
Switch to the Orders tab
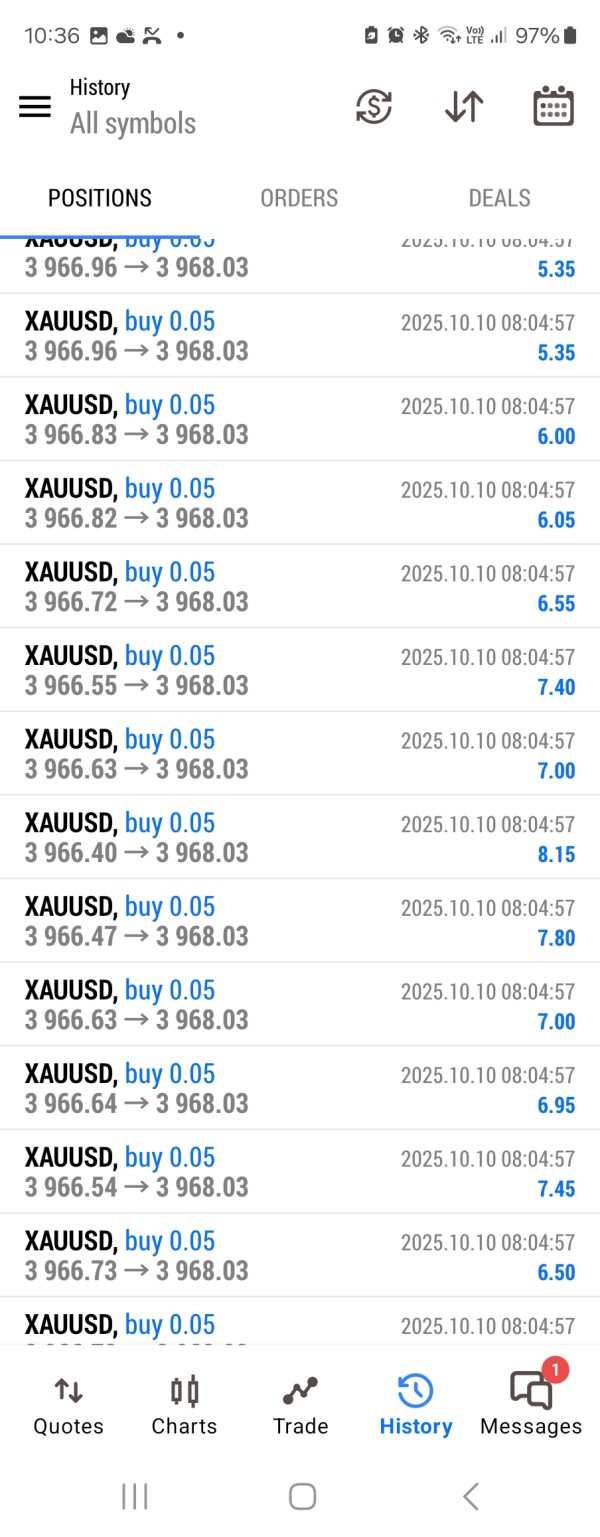point(299,198)
